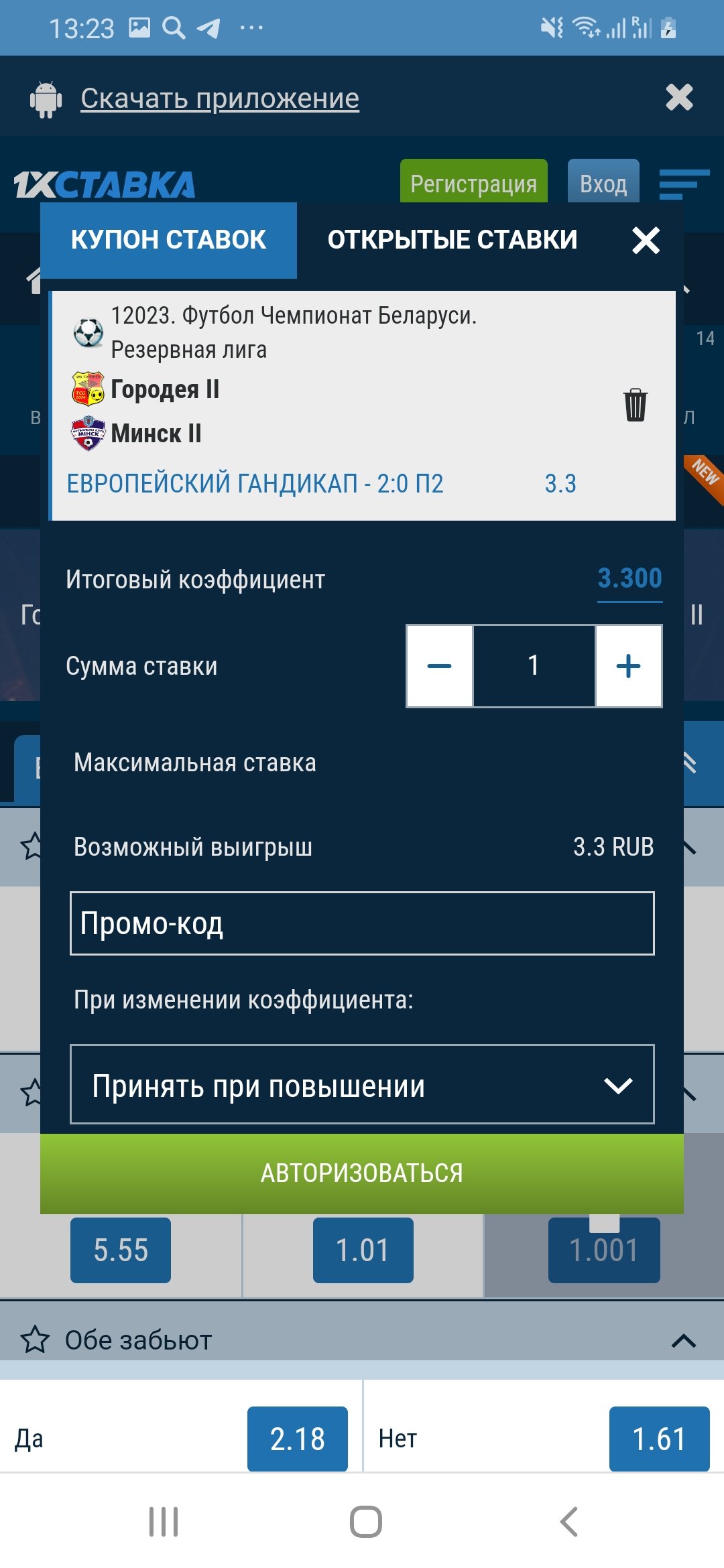Close the bet slip panel
Image resolution: width=724 pixels, height=1568 pixels.
pyautogui.click(x=646, y=240)
